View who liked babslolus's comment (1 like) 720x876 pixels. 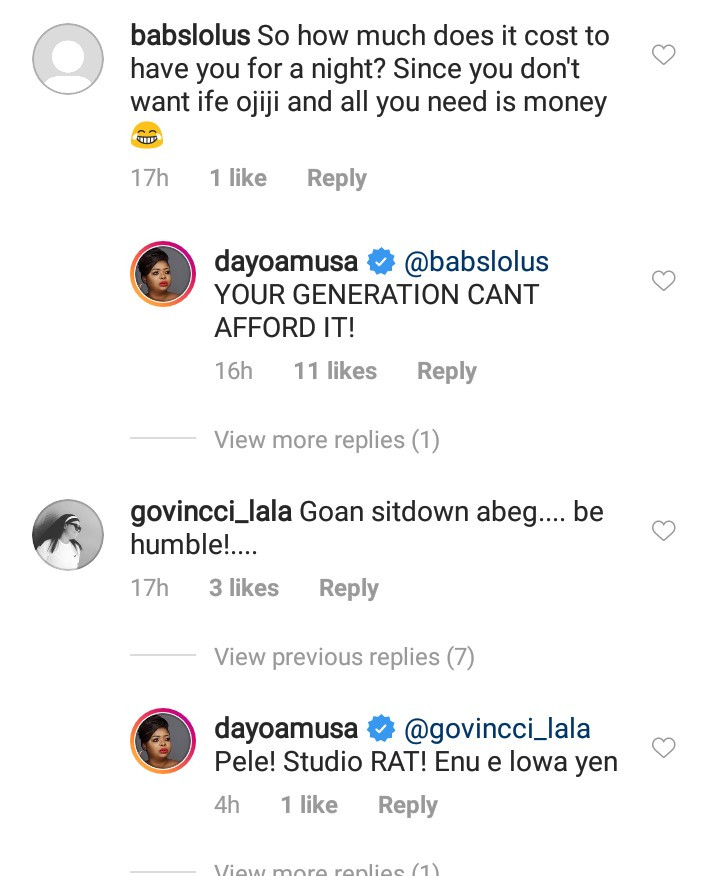click(238, 179)
